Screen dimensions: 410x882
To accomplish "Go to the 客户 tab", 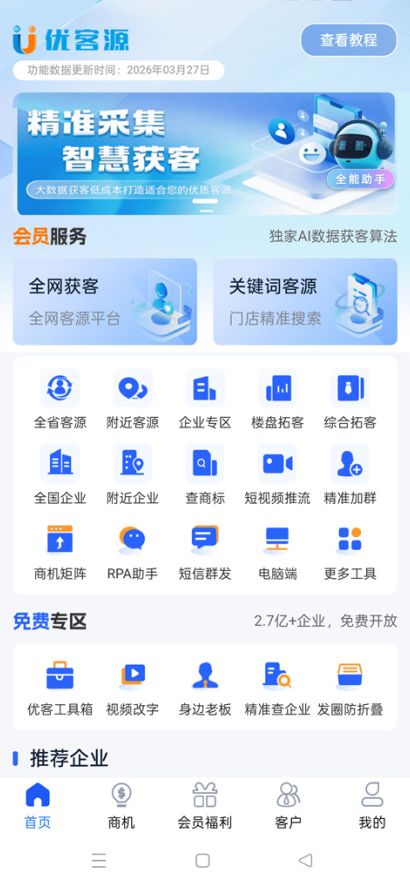I will click(x=289, y=806).
